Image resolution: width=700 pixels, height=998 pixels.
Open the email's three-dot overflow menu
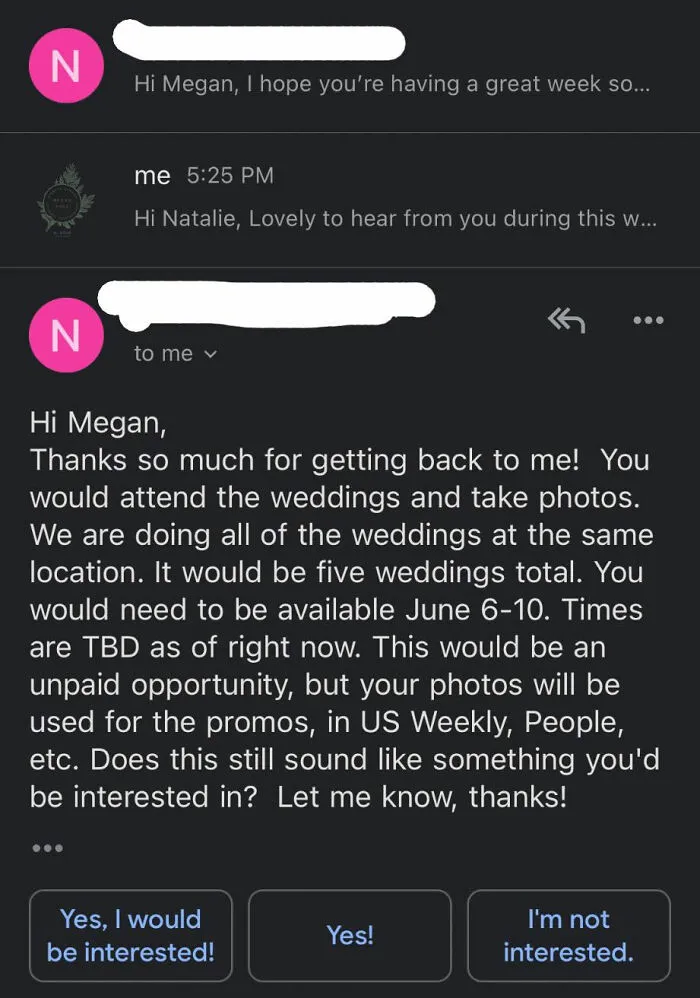click(x=648, y=320)
